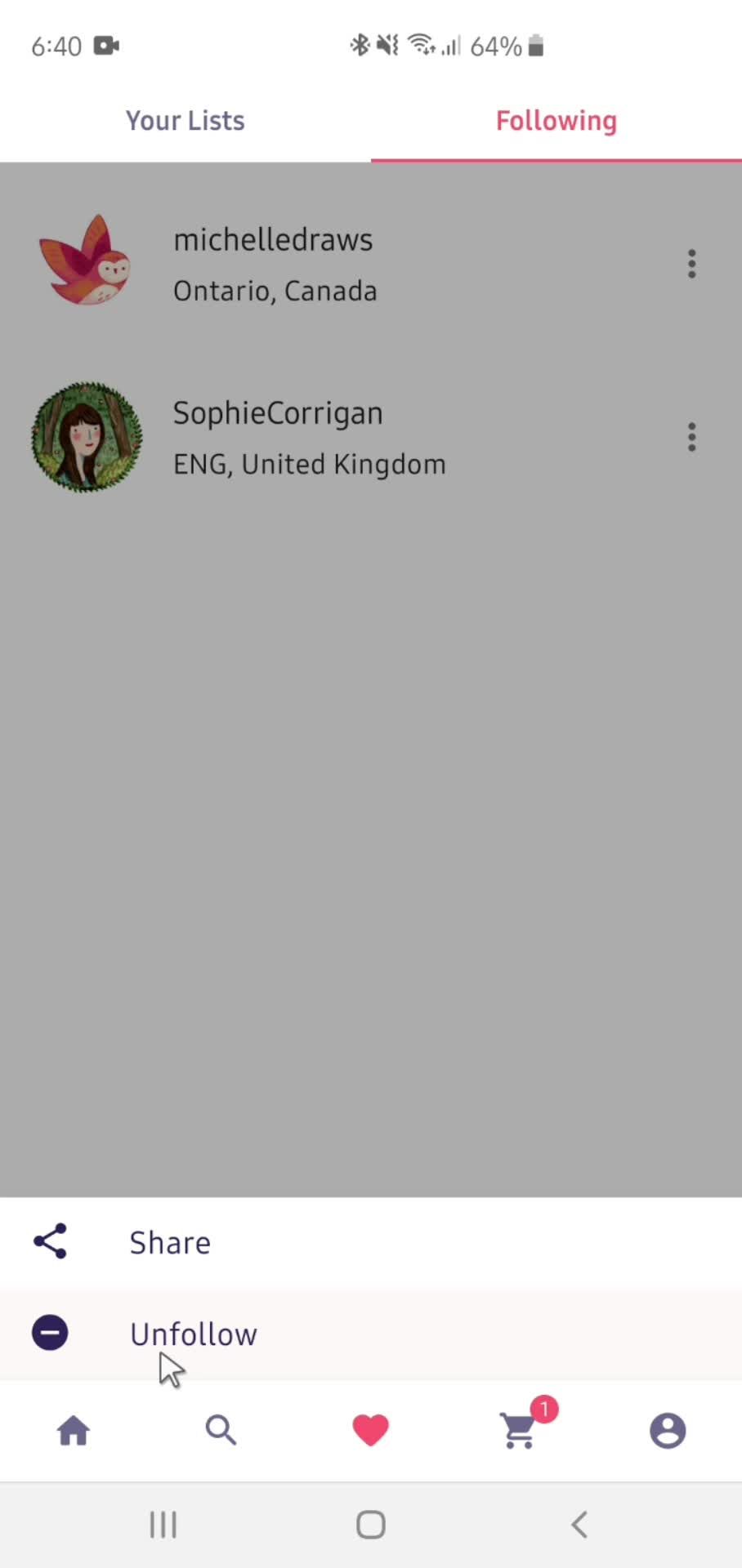The image size is (742, 1568).
Task: Open the favorites heart tab
Action: [370, 1431]
